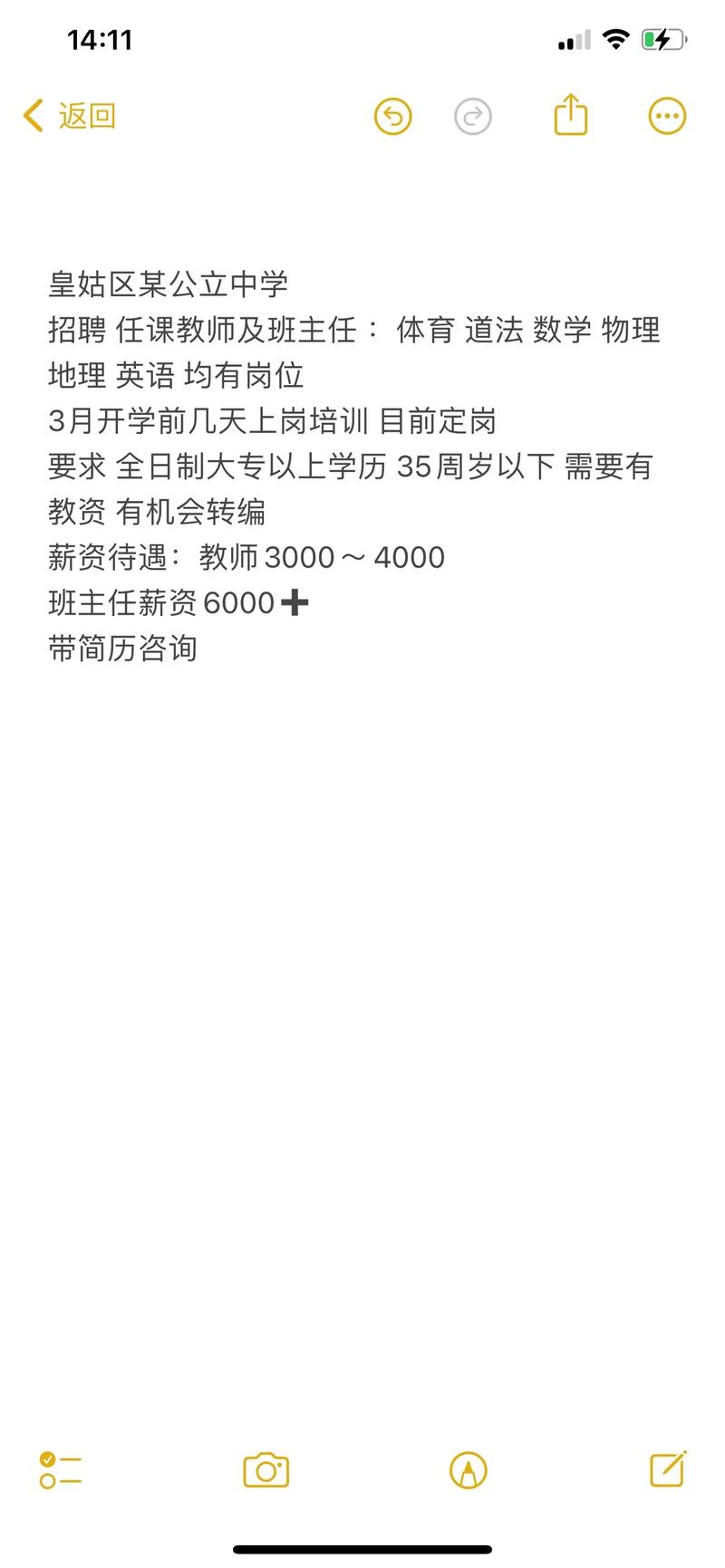Open the share sheet icon
The width and height of the screenshot is (725, 1568).
(x=569, y=115)
